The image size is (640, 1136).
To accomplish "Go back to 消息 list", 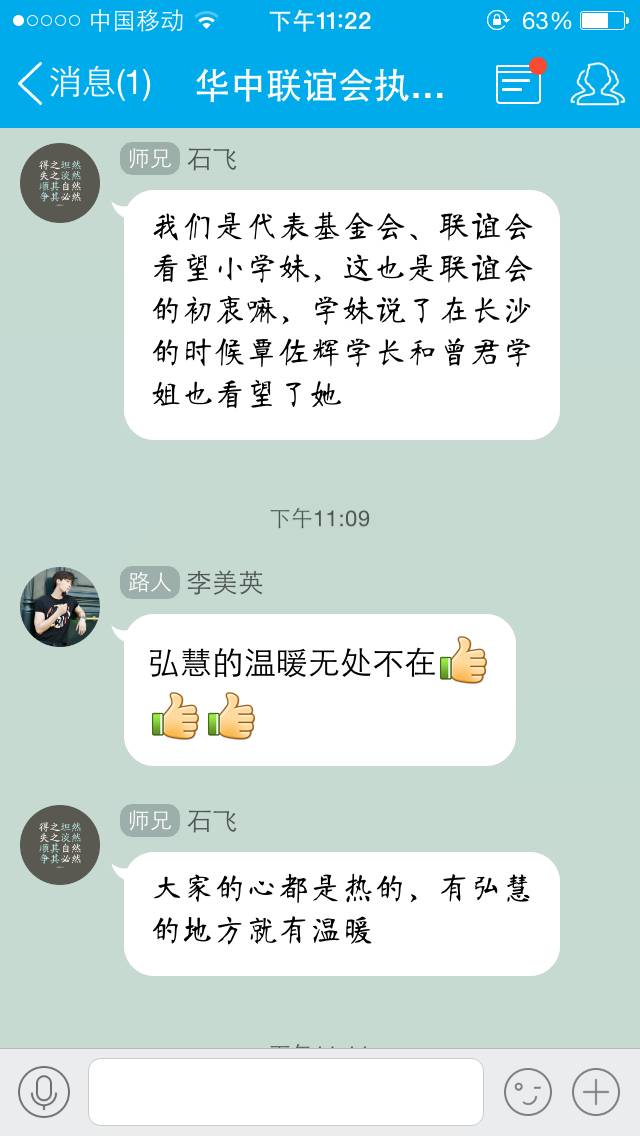I will point(82,84).
